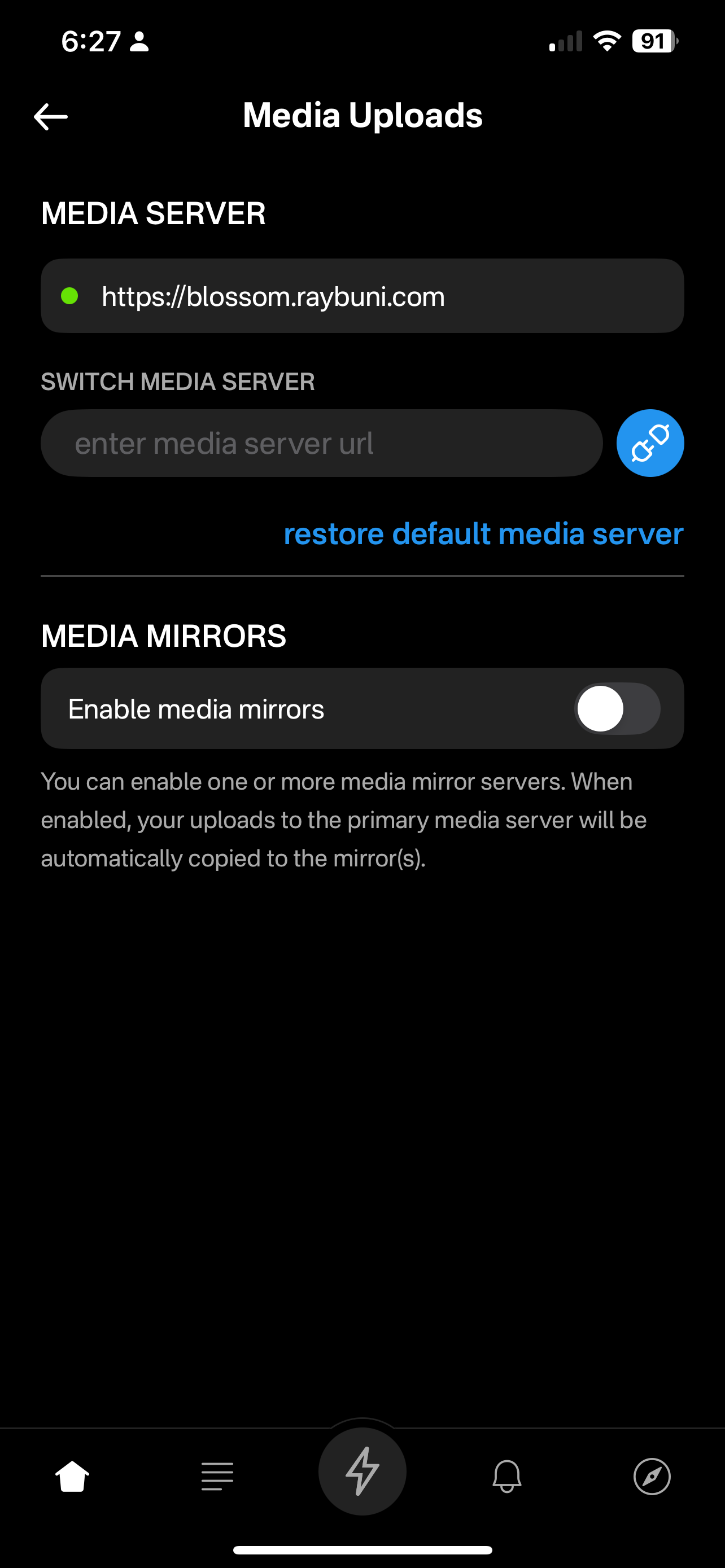This screenshot has height=1568, width=725.
Task: Open the notifications bell tab
Action: coord(506,1476)
